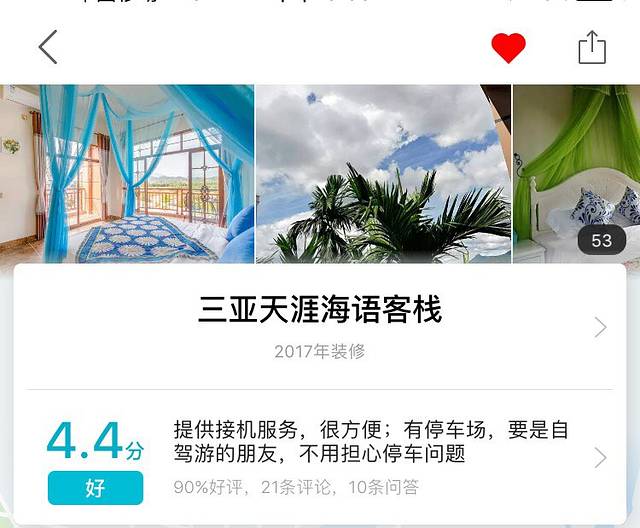The width and height of the screenshot is (640, 528).
Task: Share this hotel listing
Action: pos(592,47)
